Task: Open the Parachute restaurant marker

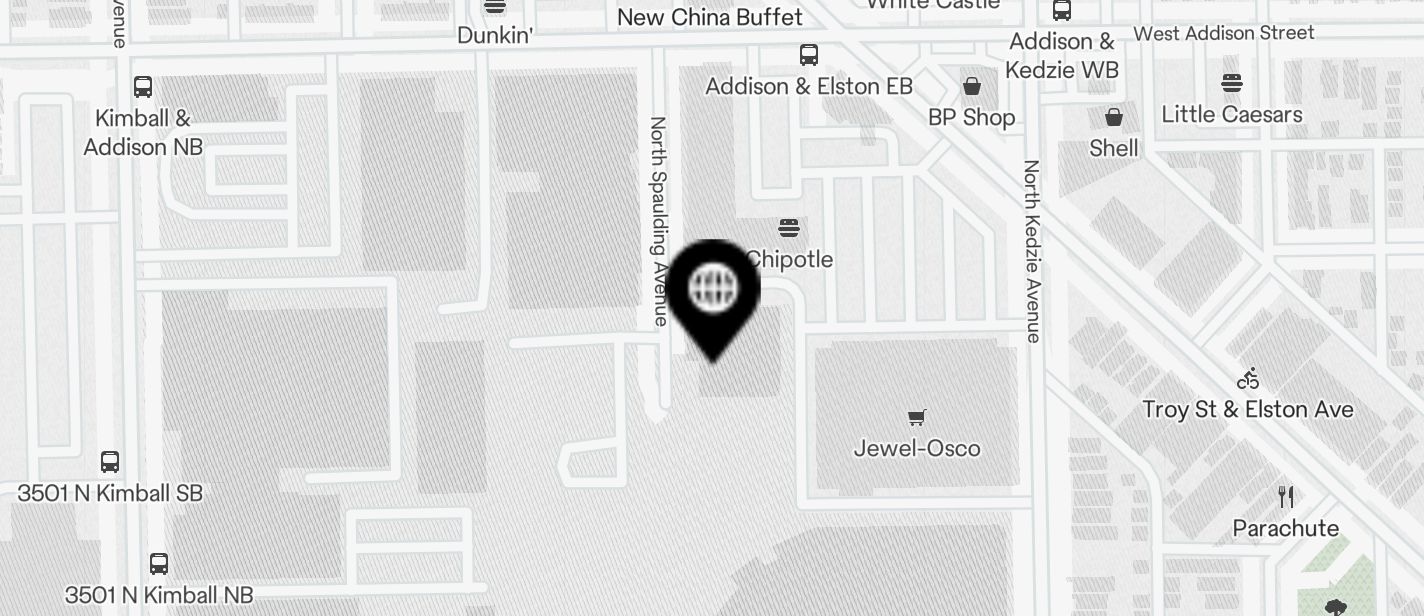Action: (1286, 497)
